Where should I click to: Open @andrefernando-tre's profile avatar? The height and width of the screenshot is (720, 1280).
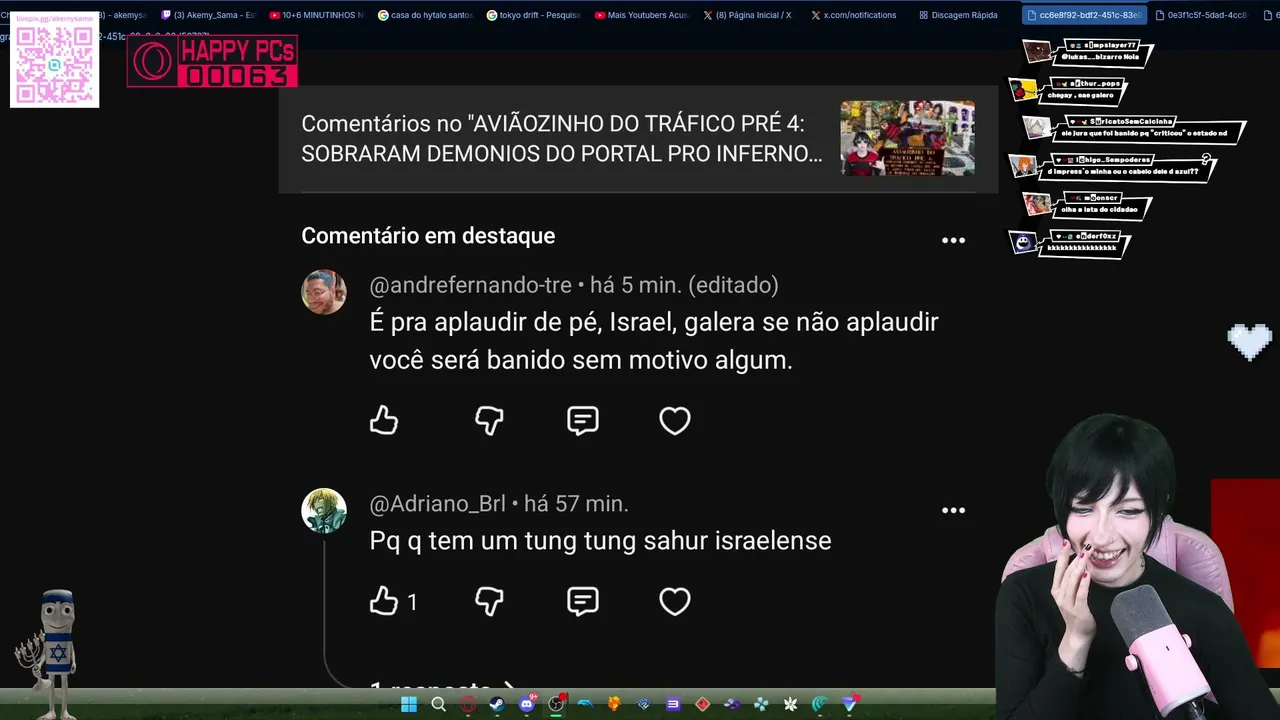point(324,292)
